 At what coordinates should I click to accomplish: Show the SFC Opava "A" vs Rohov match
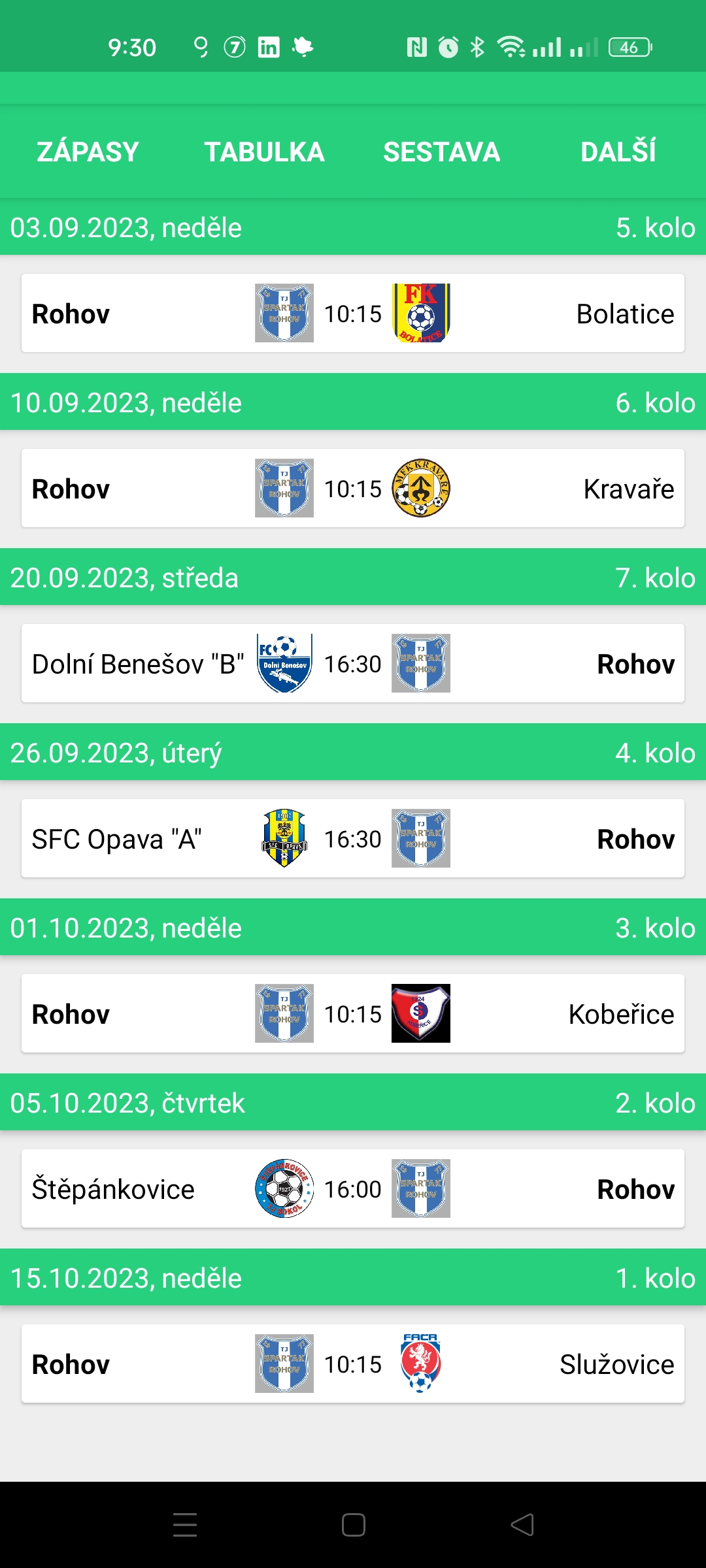pos(353,839)
